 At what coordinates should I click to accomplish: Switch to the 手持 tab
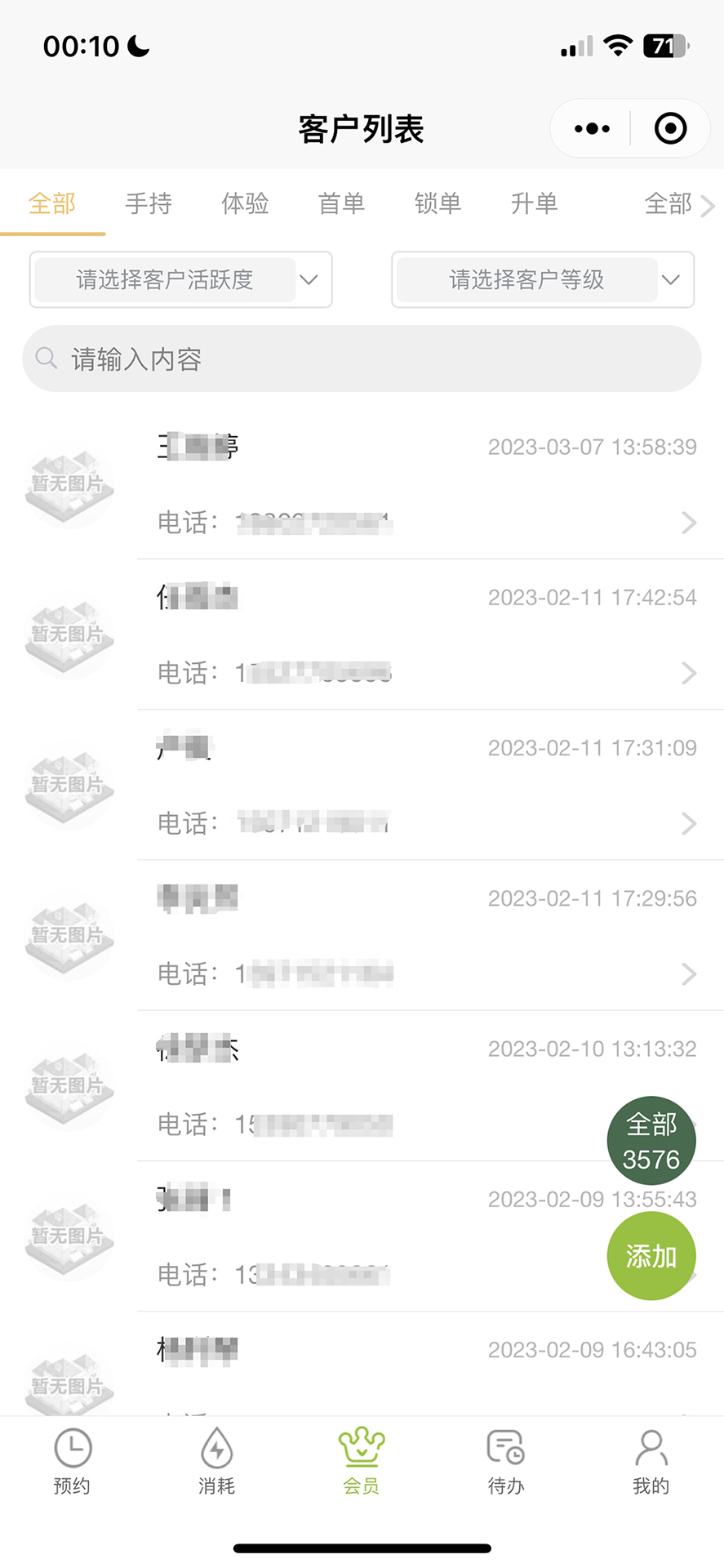(x=149, y=203)
